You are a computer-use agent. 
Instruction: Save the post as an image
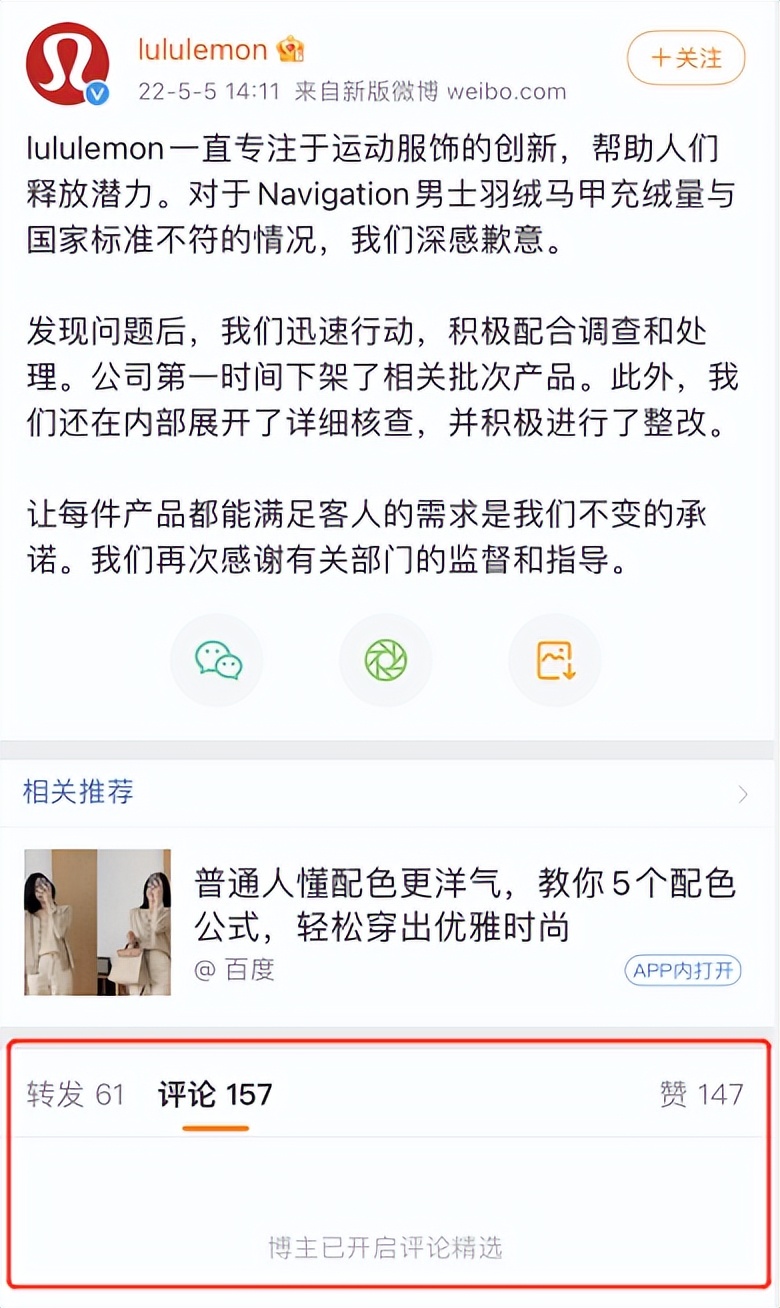coord(555,660)
